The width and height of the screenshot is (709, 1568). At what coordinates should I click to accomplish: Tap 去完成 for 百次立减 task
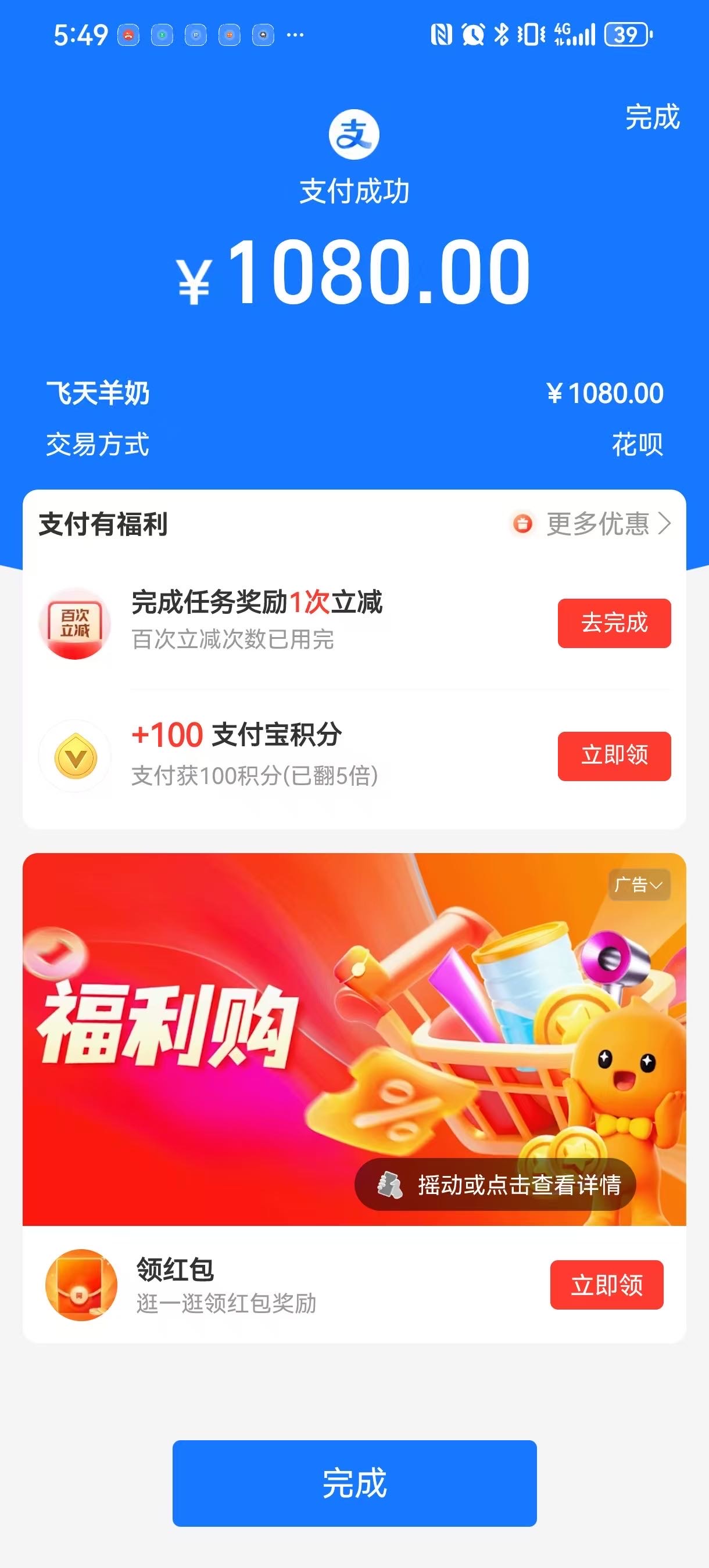coord(614,623)
